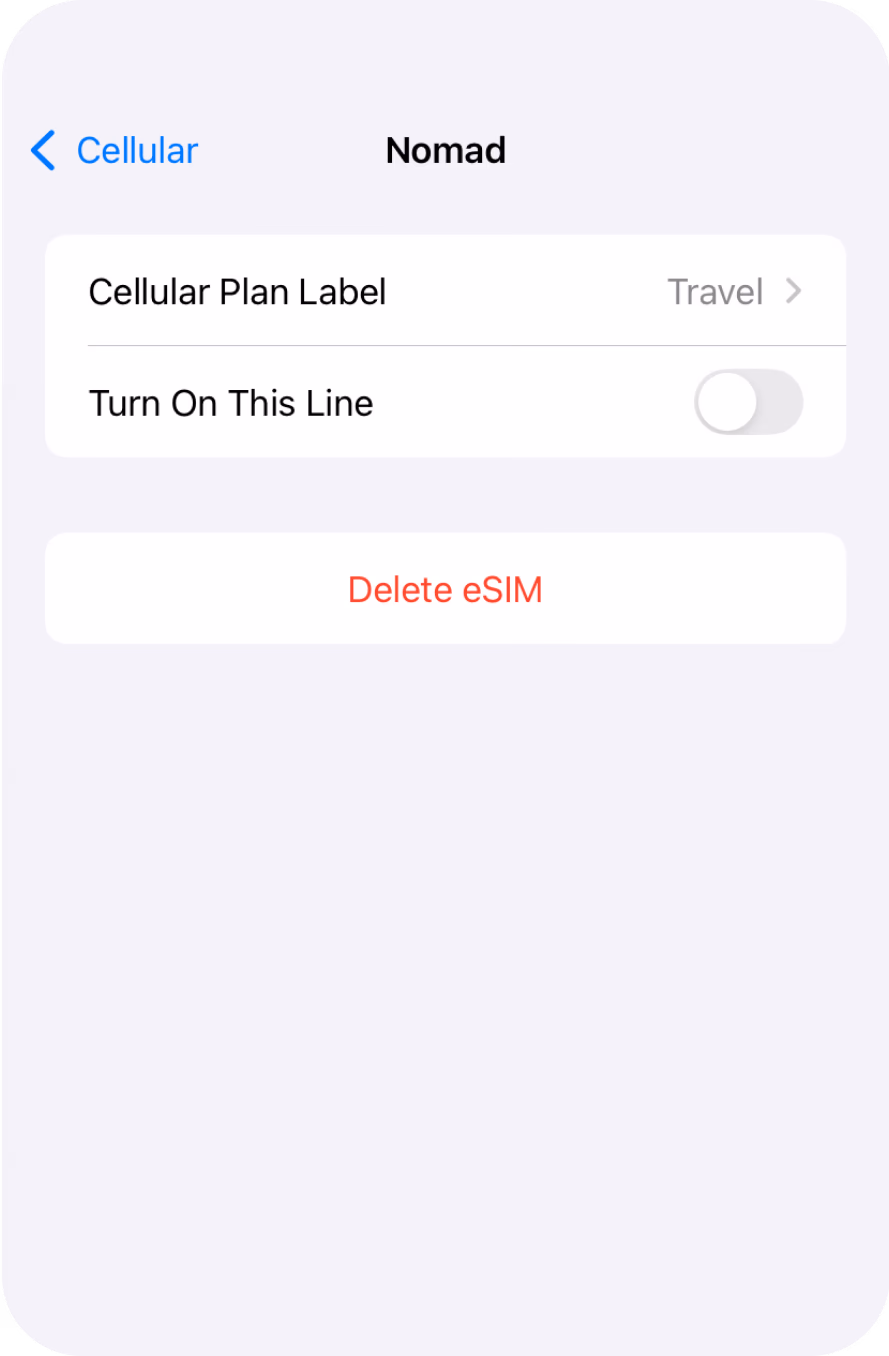
Task: Return to the Cellular settings page
Action: 112,151
